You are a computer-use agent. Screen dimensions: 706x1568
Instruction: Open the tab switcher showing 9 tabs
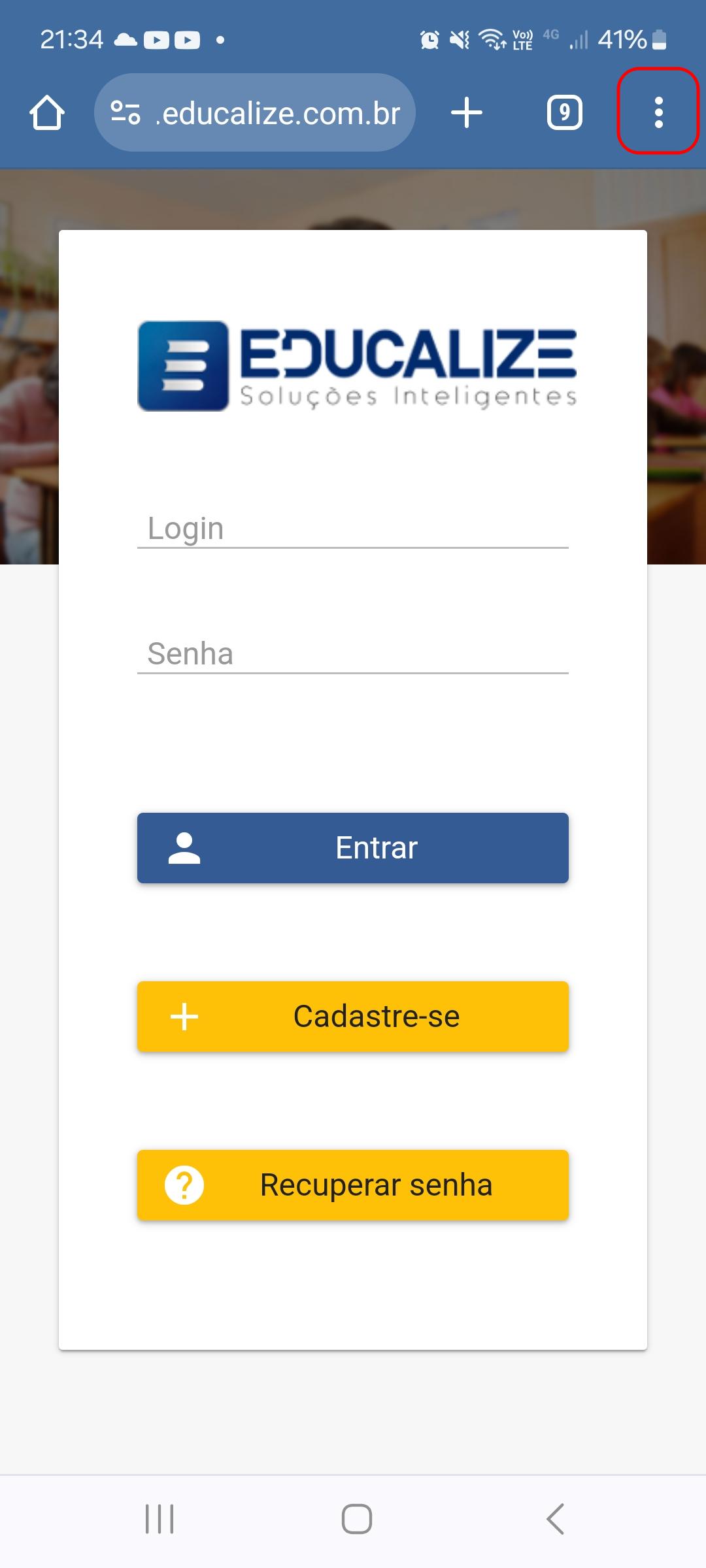coord(564,112)
